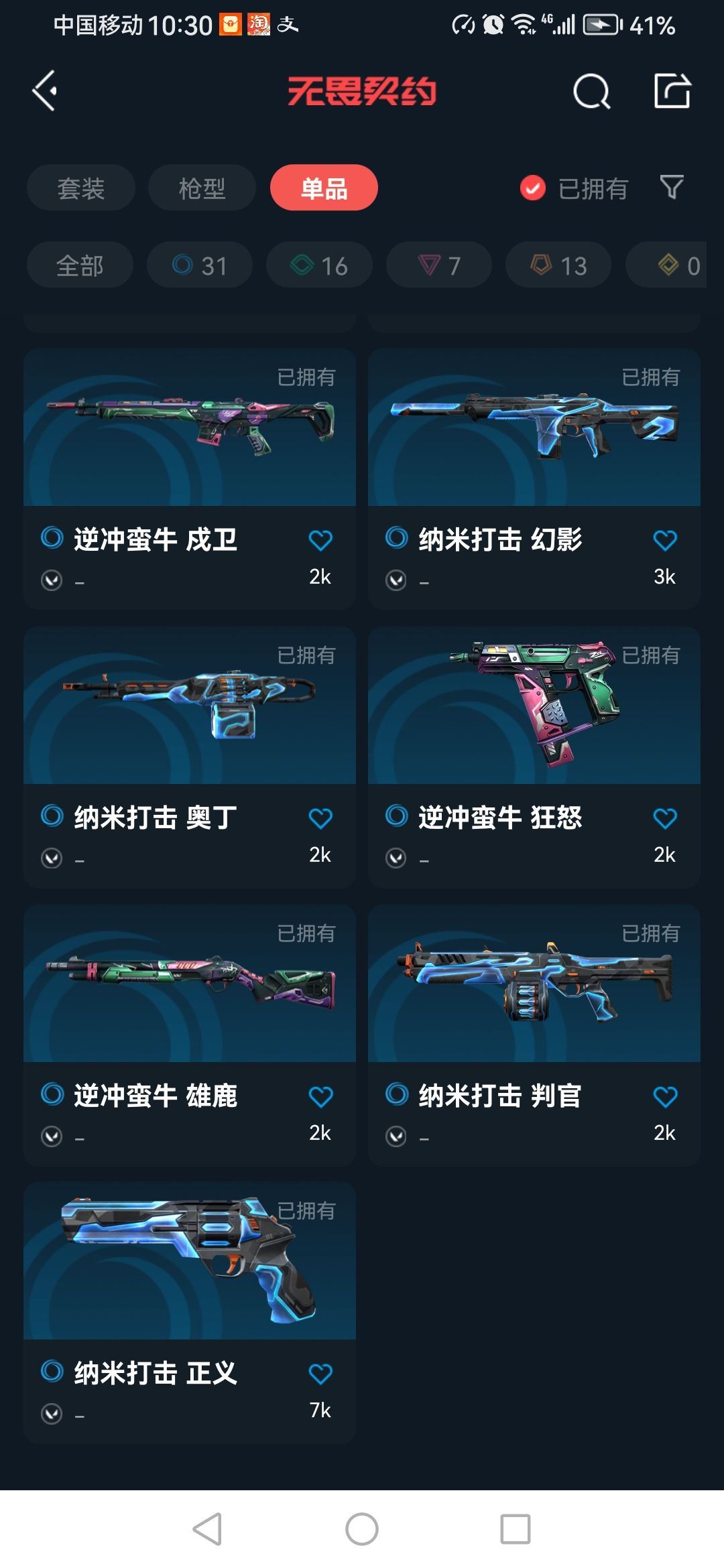Image resolution: width=724 pixels, height=1568 pixels.
Task: Tap the system home button
Action: (x=362, y=1529)
